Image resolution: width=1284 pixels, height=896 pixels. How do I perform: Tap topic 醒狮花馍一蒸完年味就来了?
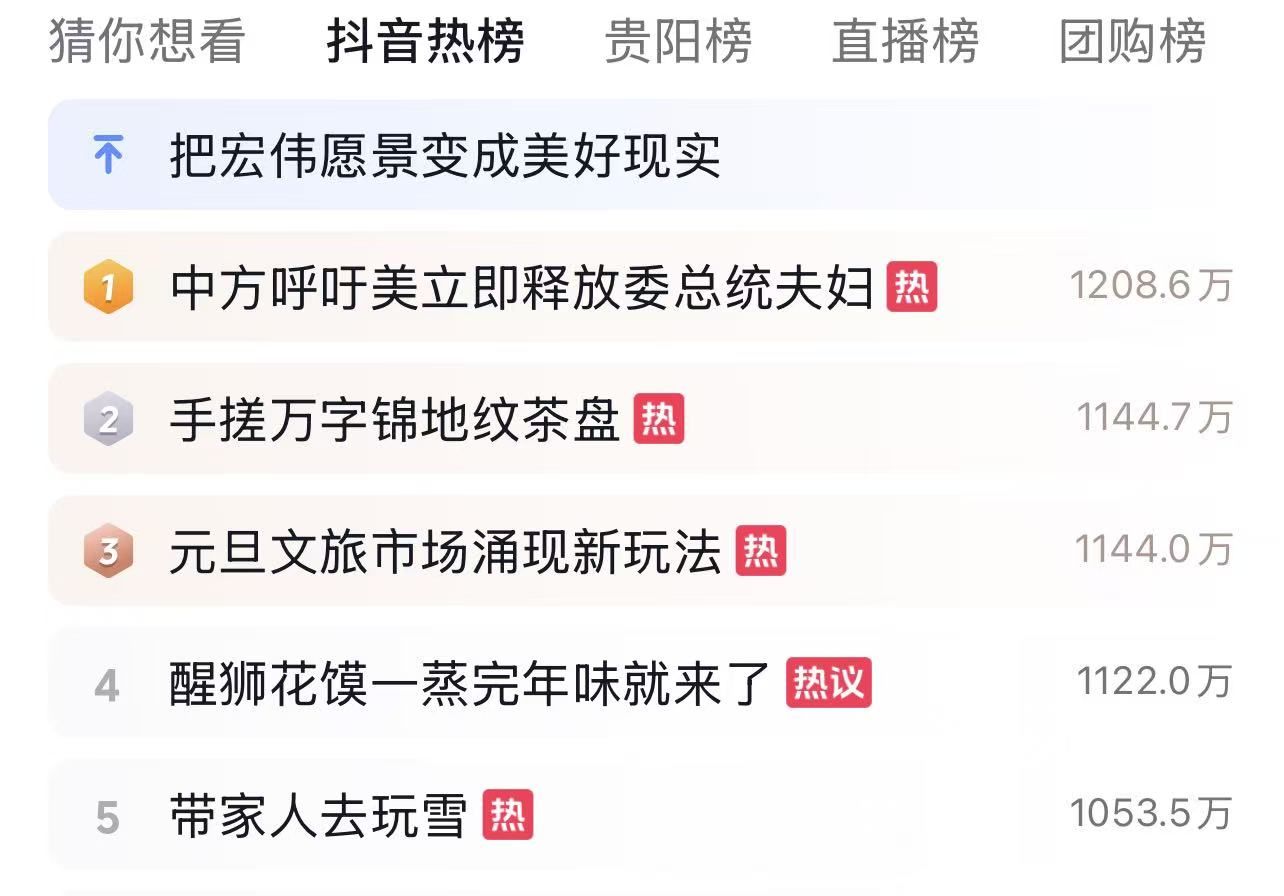click(x=470, y=684)
